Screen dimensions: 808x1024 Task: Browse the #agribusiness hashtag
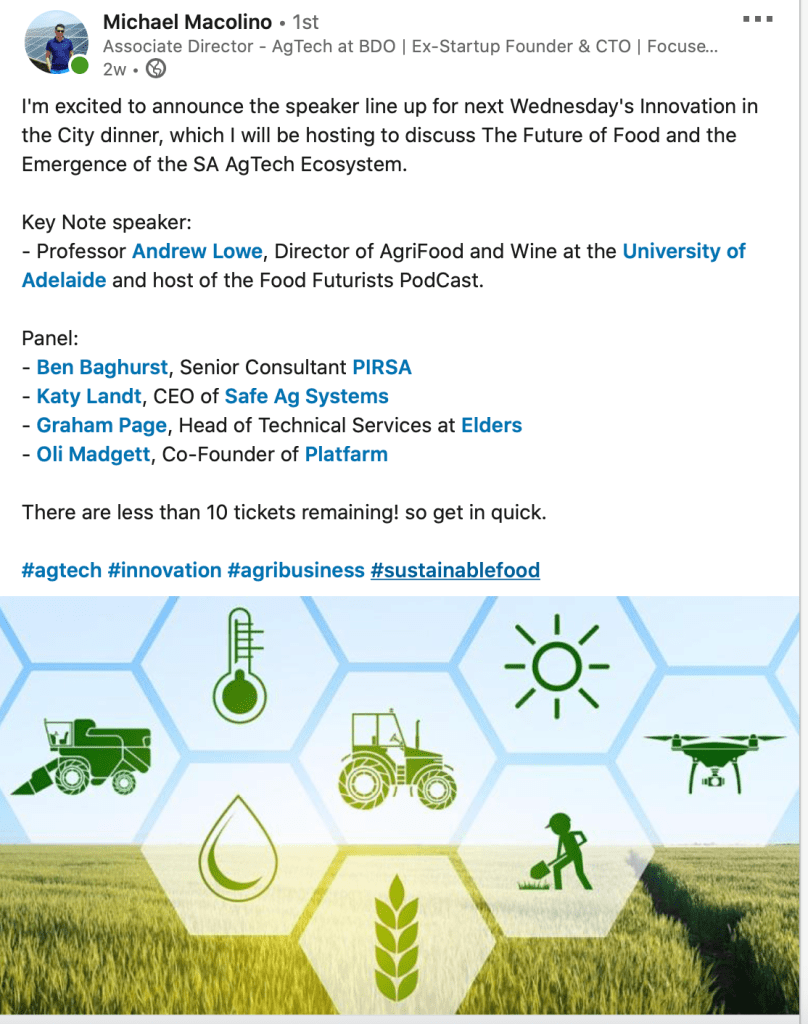point(296,570)
